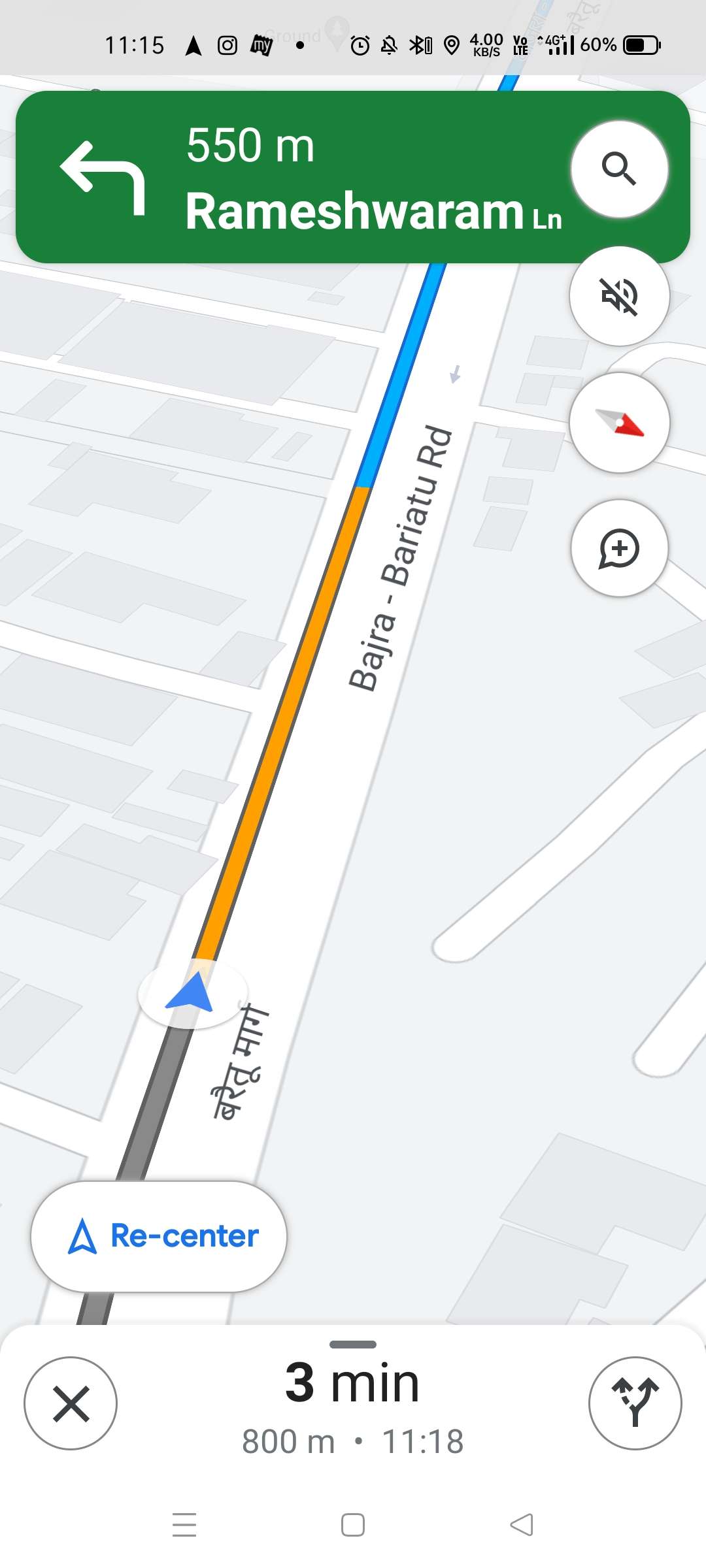The image size is (706, 1568).
Task: Open recent apps from the navigation bar
Action: (x=184, y=1525)
